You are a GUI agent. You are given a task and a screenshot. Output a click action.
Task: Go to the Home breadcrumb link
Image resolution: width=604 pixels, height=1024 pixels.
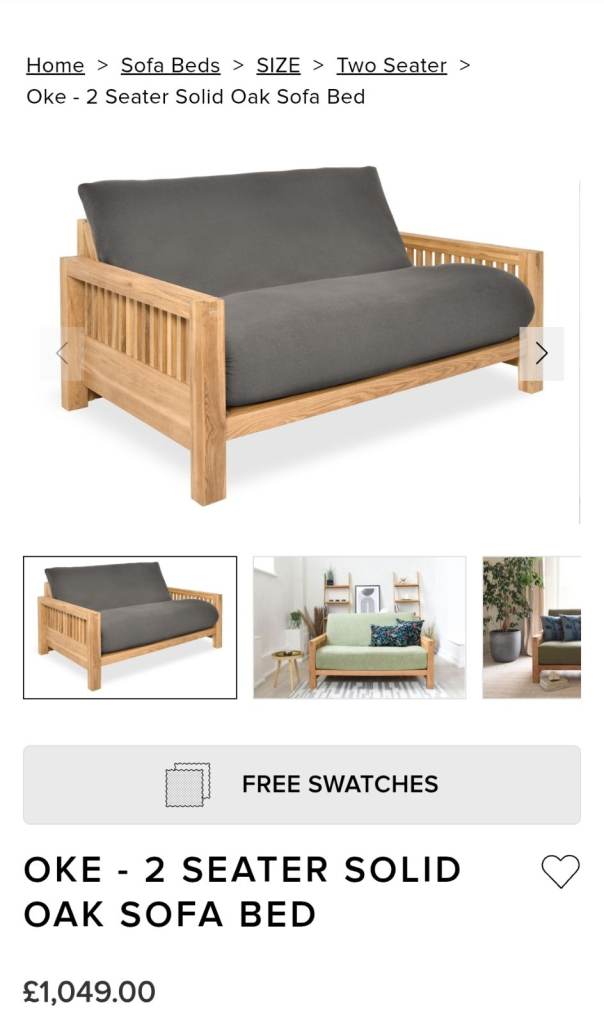pos(55,66)
